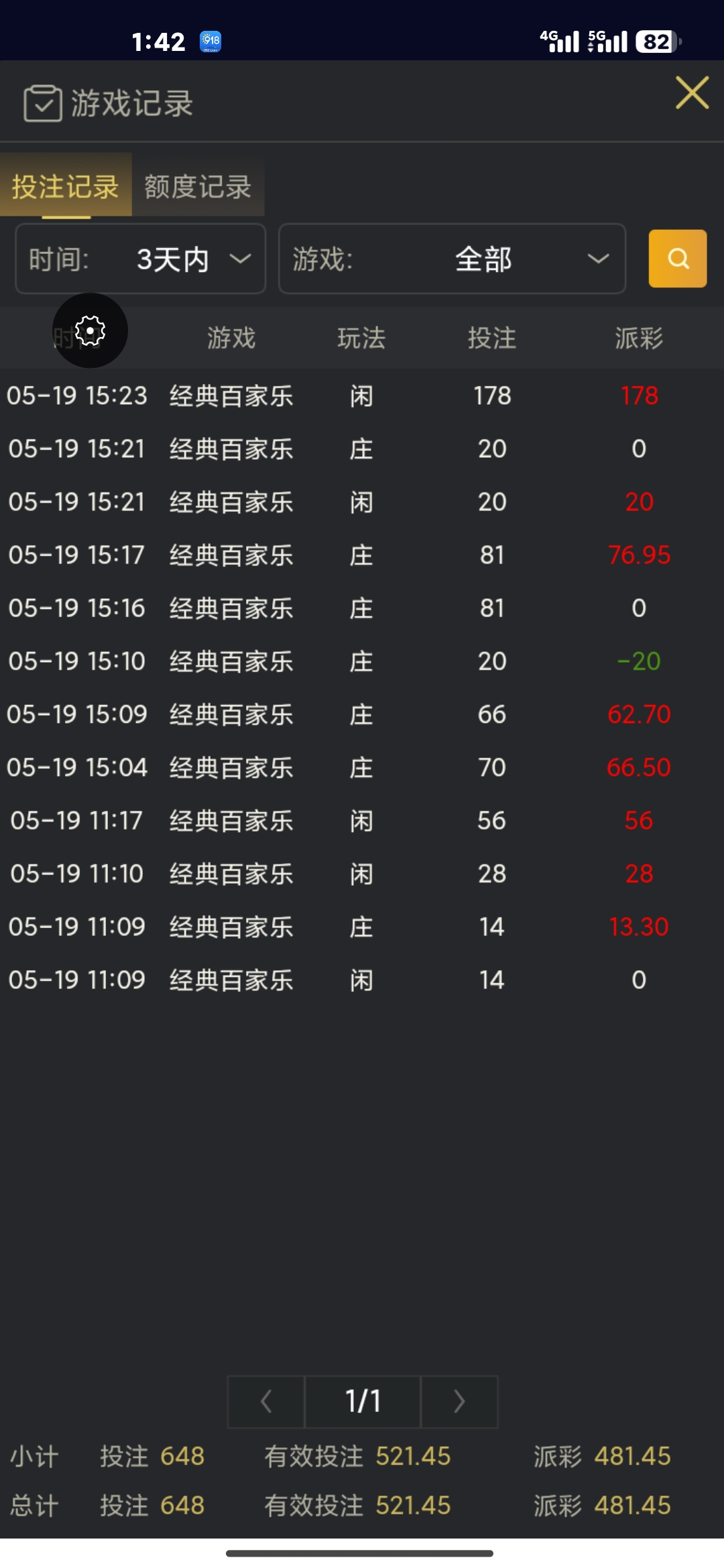Screen dimensions: 724x1568
Task: Switch to the 额度记录 tab
Action: coord(198,186)
